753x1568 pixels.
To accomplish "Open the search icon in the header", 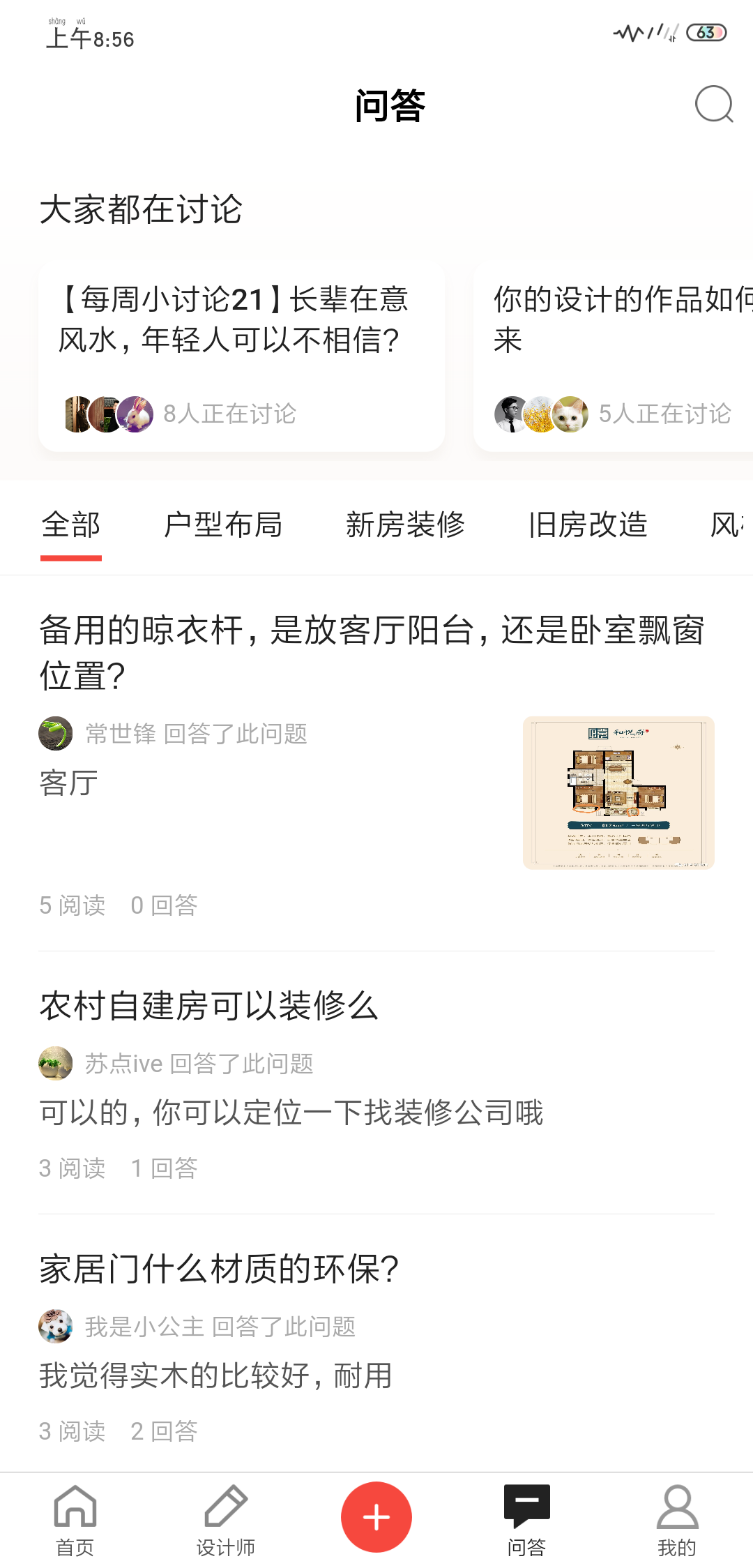I will click(x=714, y=105).
